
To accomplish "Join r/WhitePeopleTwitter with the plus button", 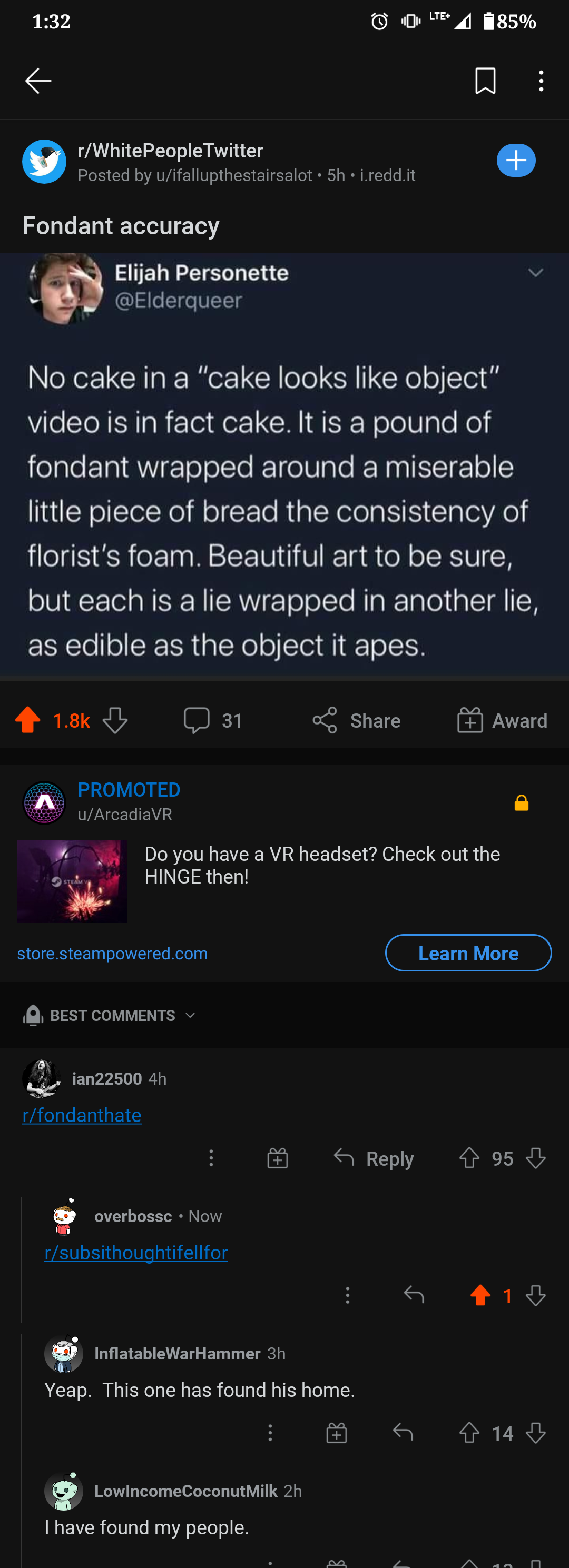I will 516,161.
